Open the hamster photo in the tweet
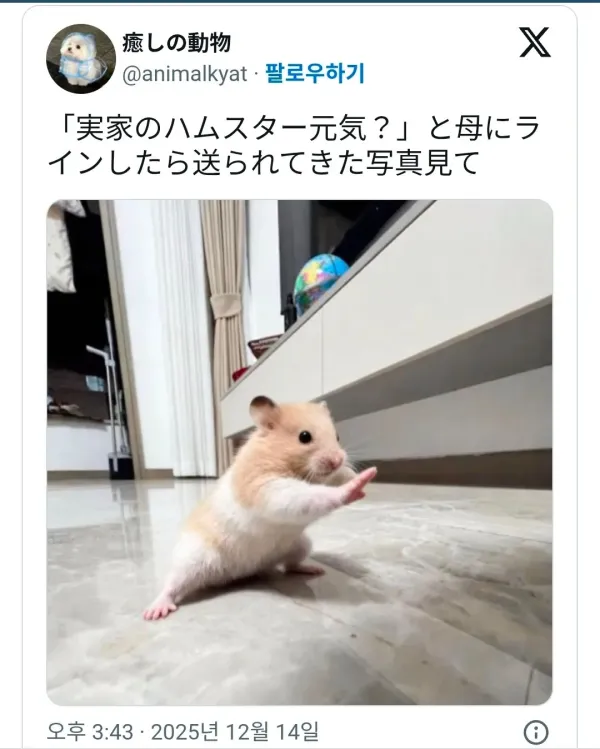This screenshot has width=600, height=749. coord(299,452)
